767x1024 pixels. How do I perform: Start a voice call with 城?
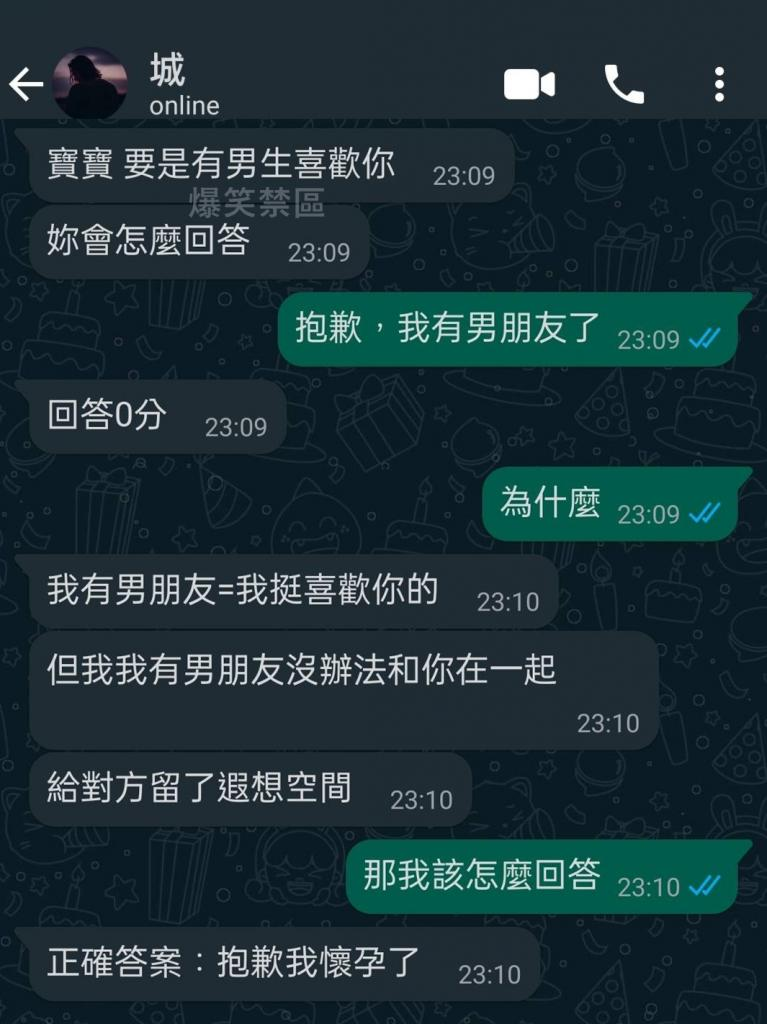624,85
